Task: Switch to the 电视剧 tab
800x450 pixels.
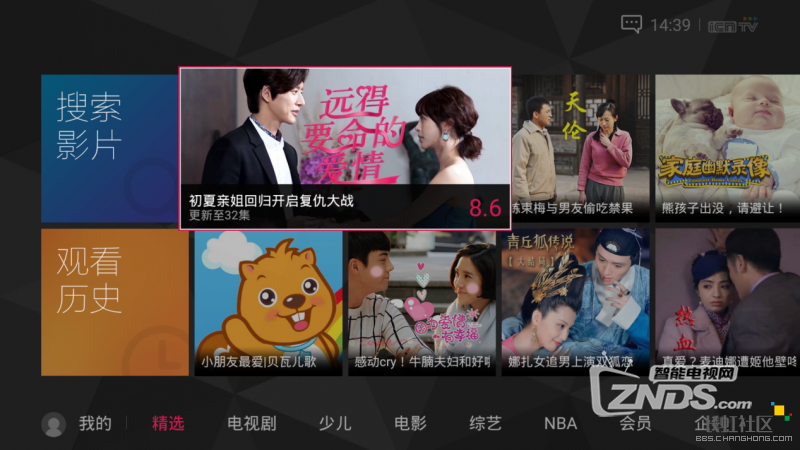Action: coord(251,423)
